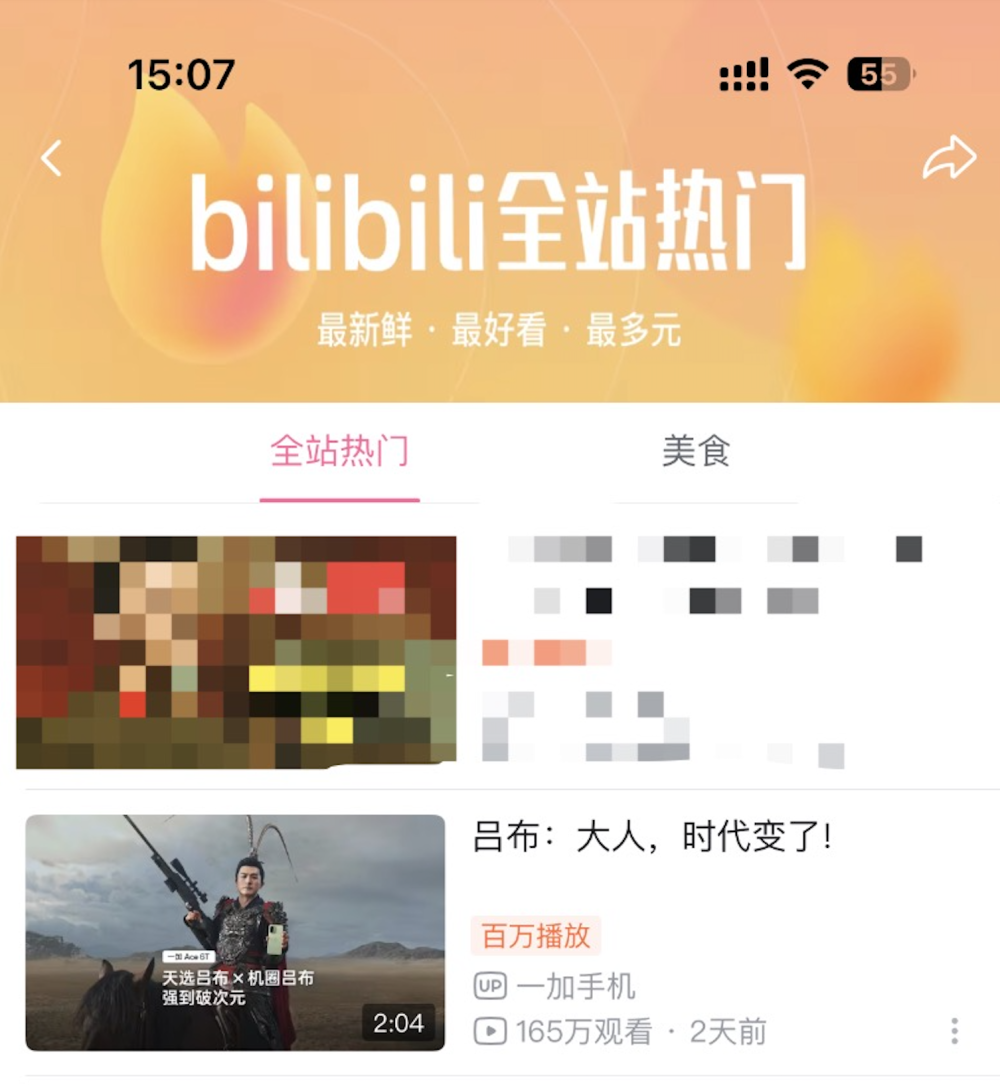
Task: Tap the battery indicator showing 55
Action: (x=876, y=72)
